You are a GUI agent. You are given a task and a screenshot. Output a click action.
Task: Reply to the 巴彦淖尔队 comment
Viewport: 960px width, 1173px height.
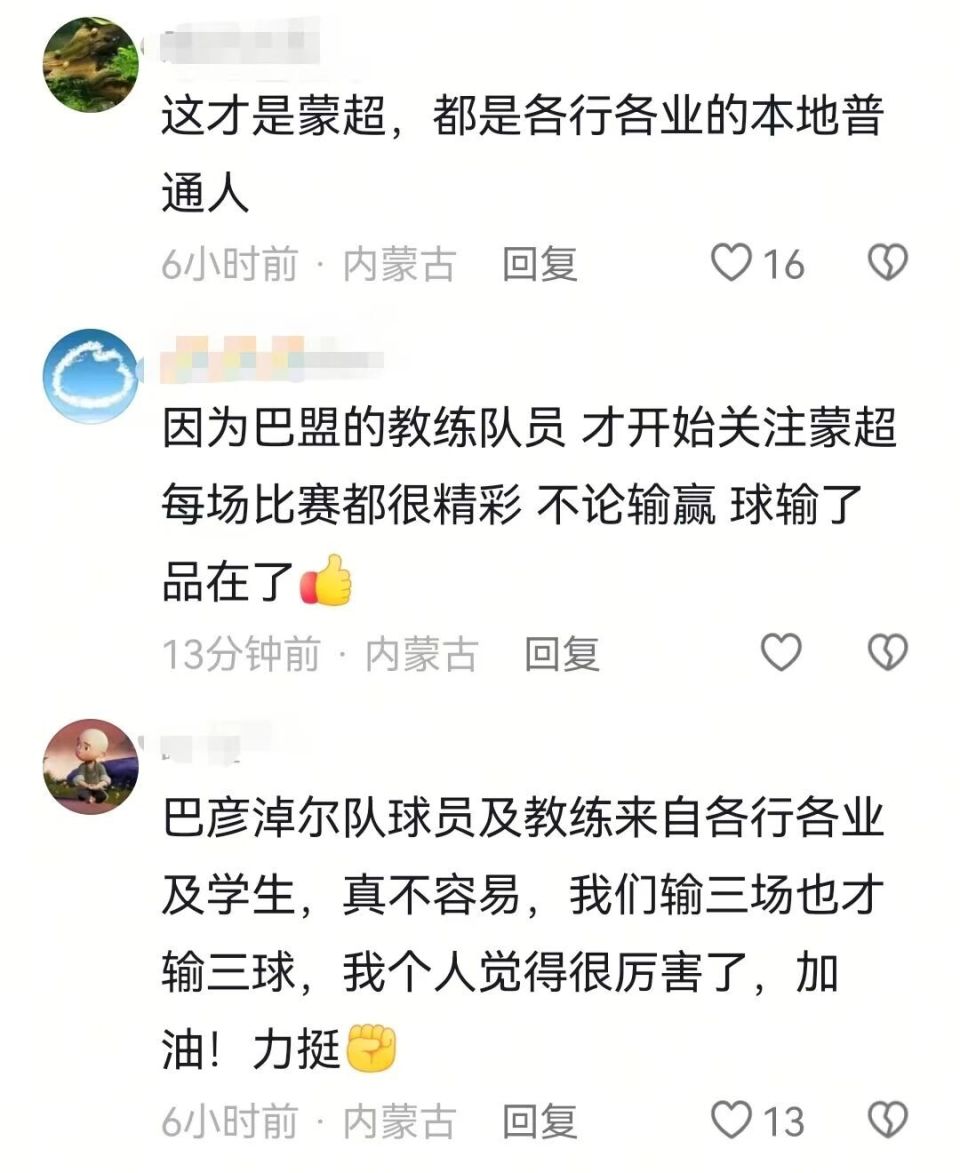point(540,1122)
